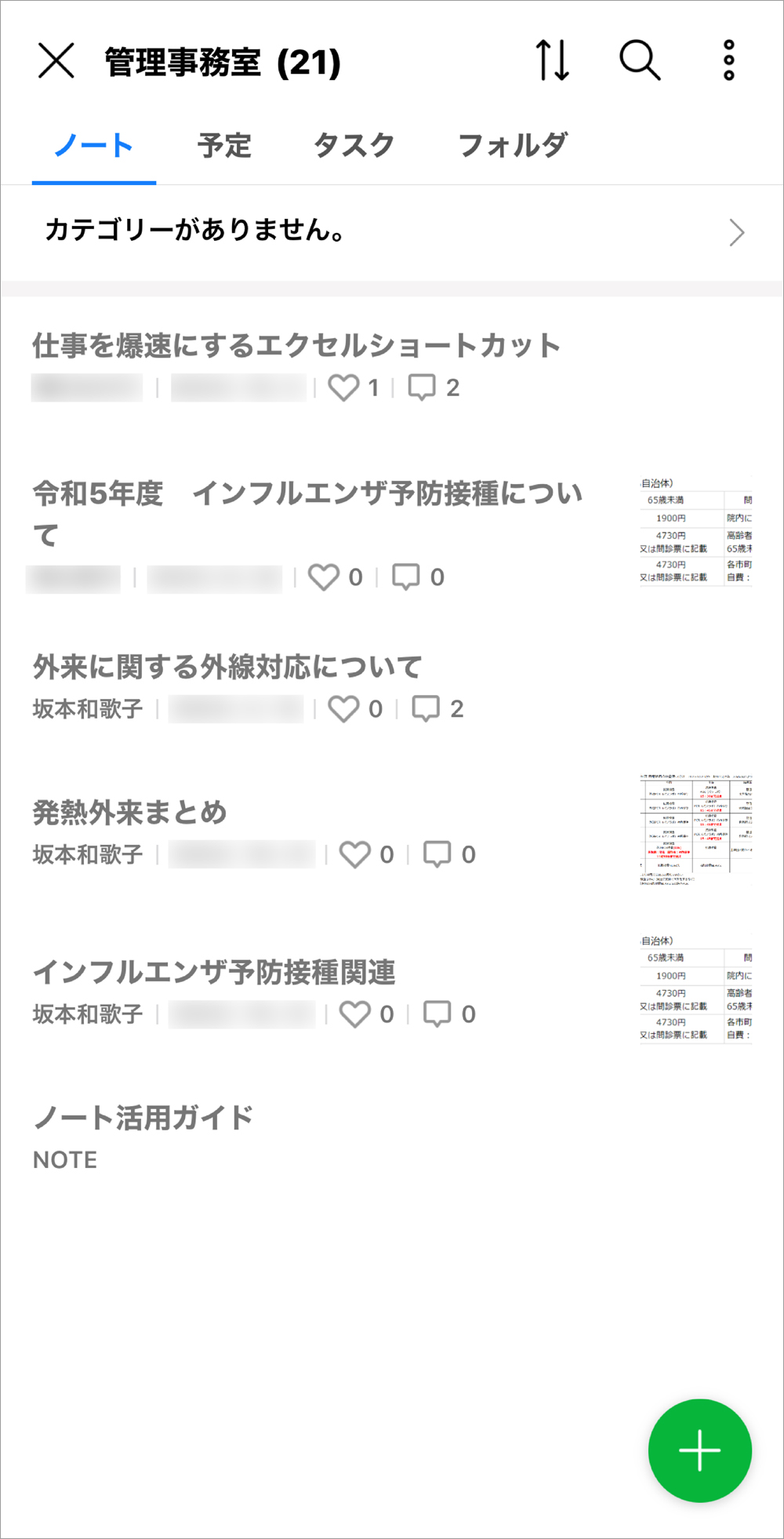This screenshot has height=1539, width=784.
Task: Open the three-dot overflow menu
Action: [728, 61]
